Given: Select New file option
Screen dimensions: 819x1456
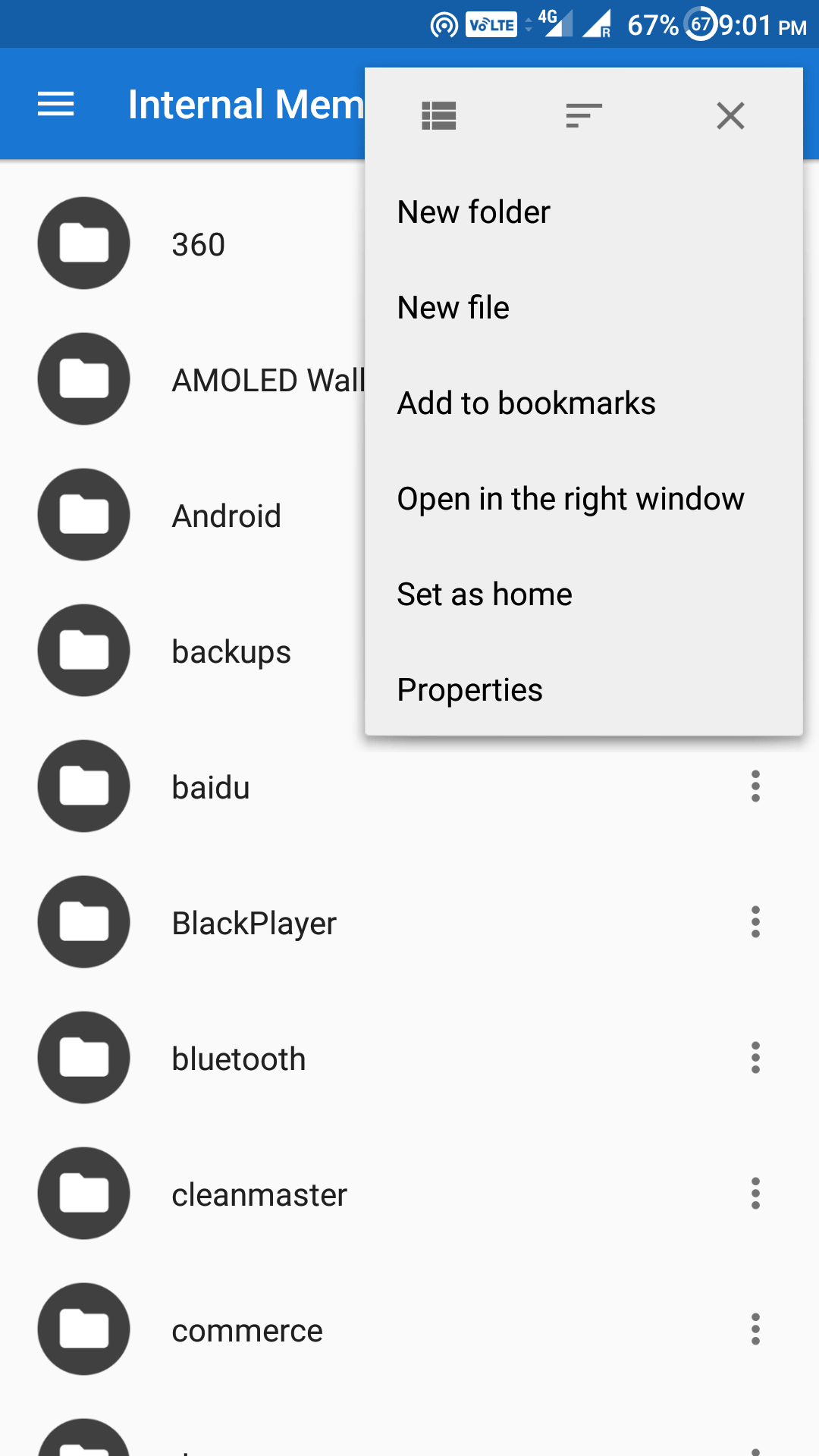Looking at the screenshot, I should [453, 308].
